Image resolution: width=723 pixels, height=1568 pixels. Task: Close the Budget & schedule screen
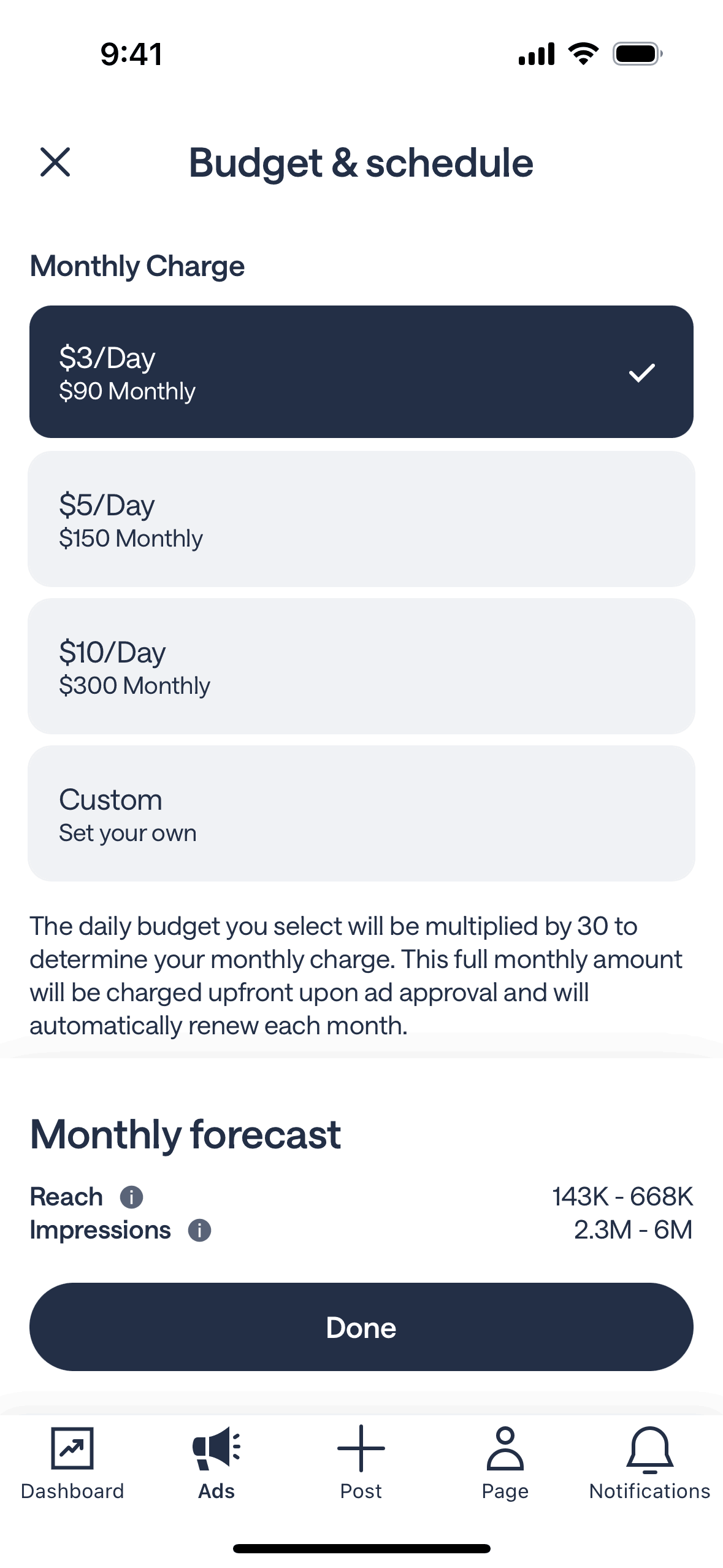(x=55, y=162)
